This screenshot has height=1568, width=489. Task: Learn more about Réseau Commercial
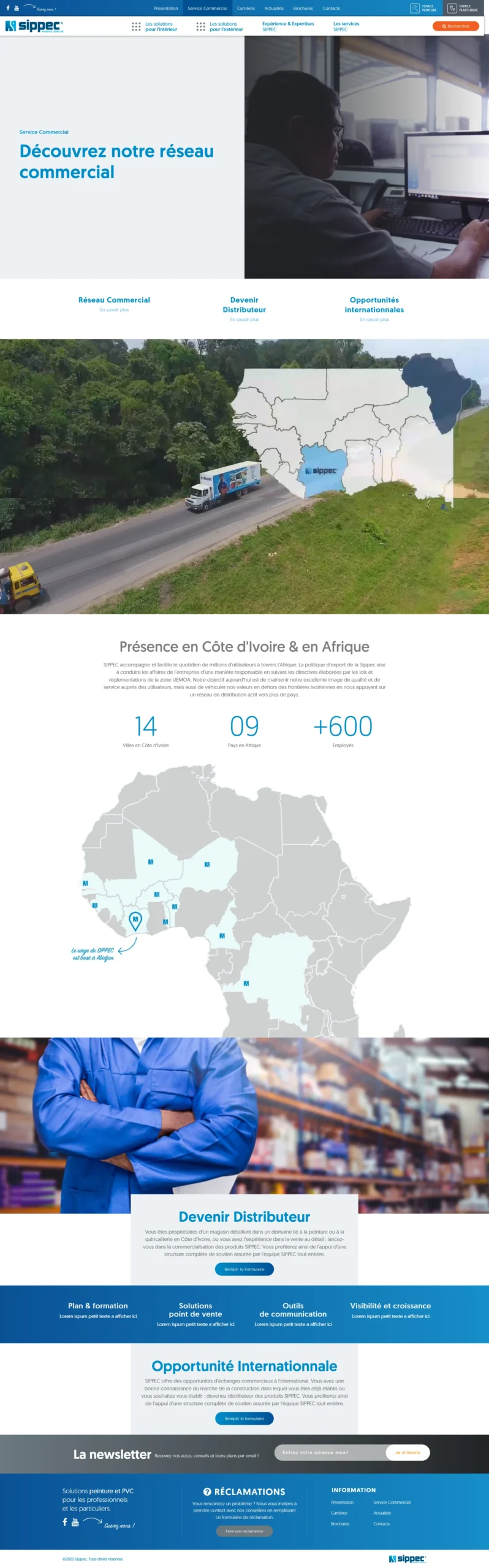point(115,310)
